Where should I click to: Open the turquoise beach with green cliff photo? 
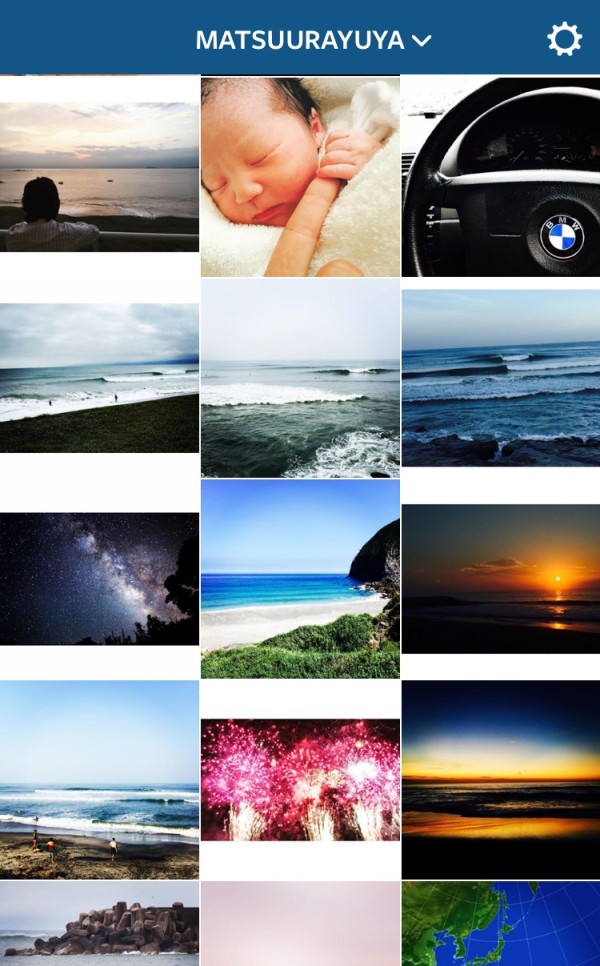pyautogui.click(x=300, y=579)
